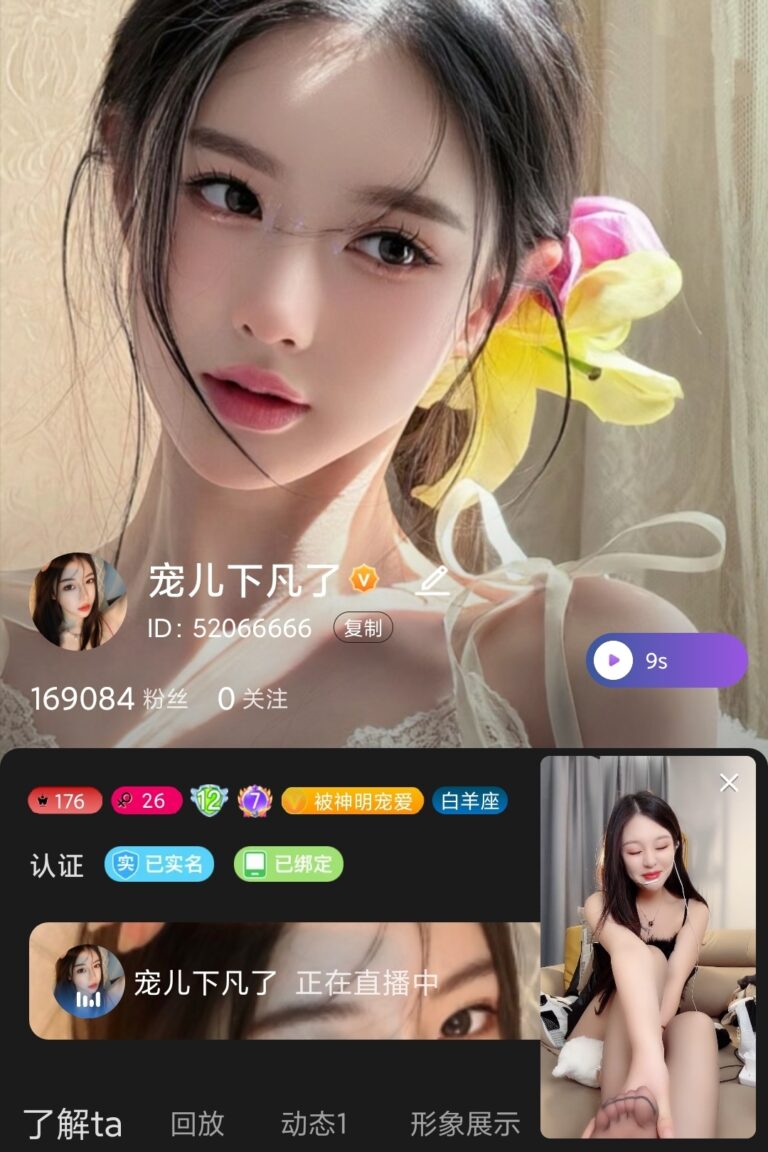Switch to the 了解ta tab
The image size is (768, 1152).
point(73,1124)
